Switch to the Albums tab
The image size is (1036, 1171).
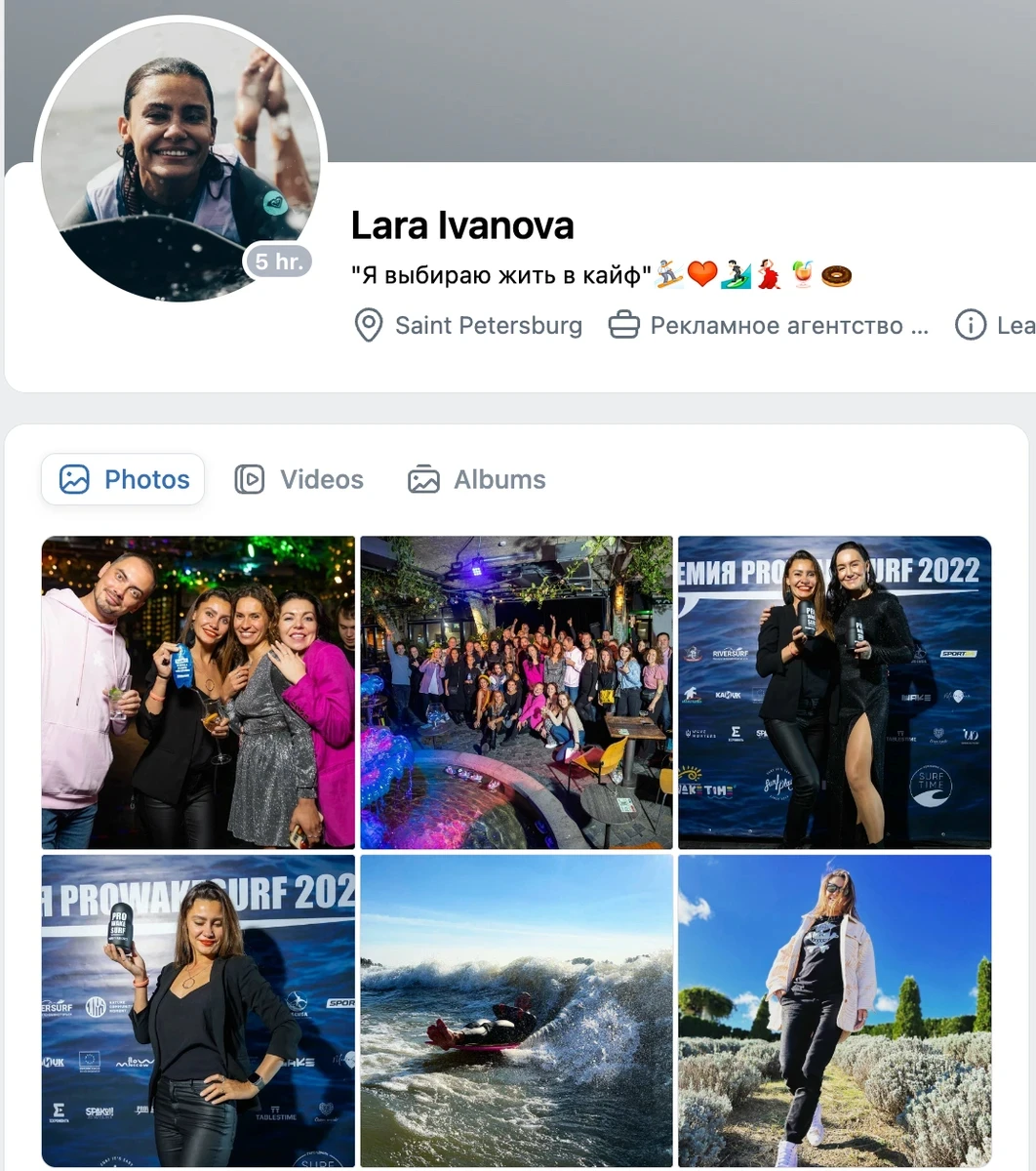click(477, 479)
